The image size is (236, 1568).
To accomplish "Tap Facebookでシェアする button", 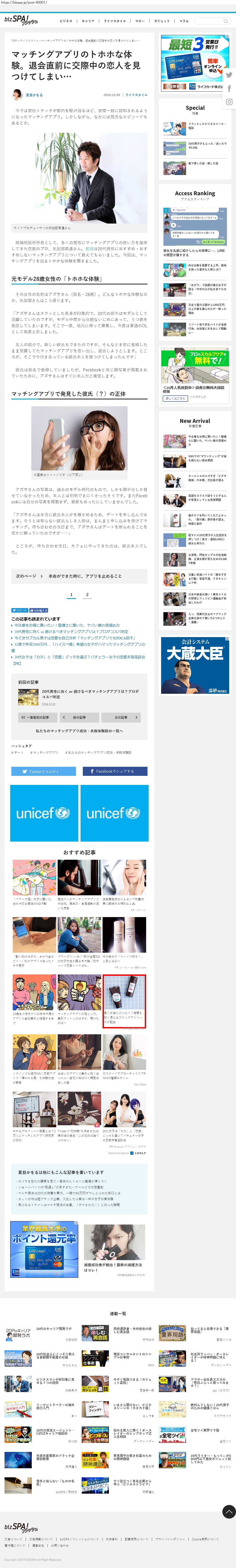I will [115, 771].
